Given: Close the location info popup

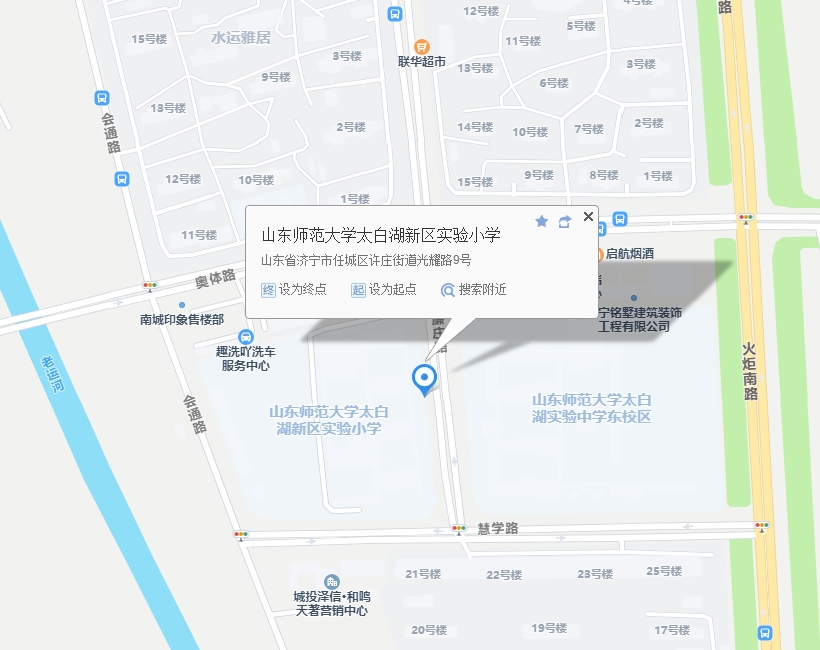Looking at the screenshot, I should pyautogui.click(x=588, y=216).
